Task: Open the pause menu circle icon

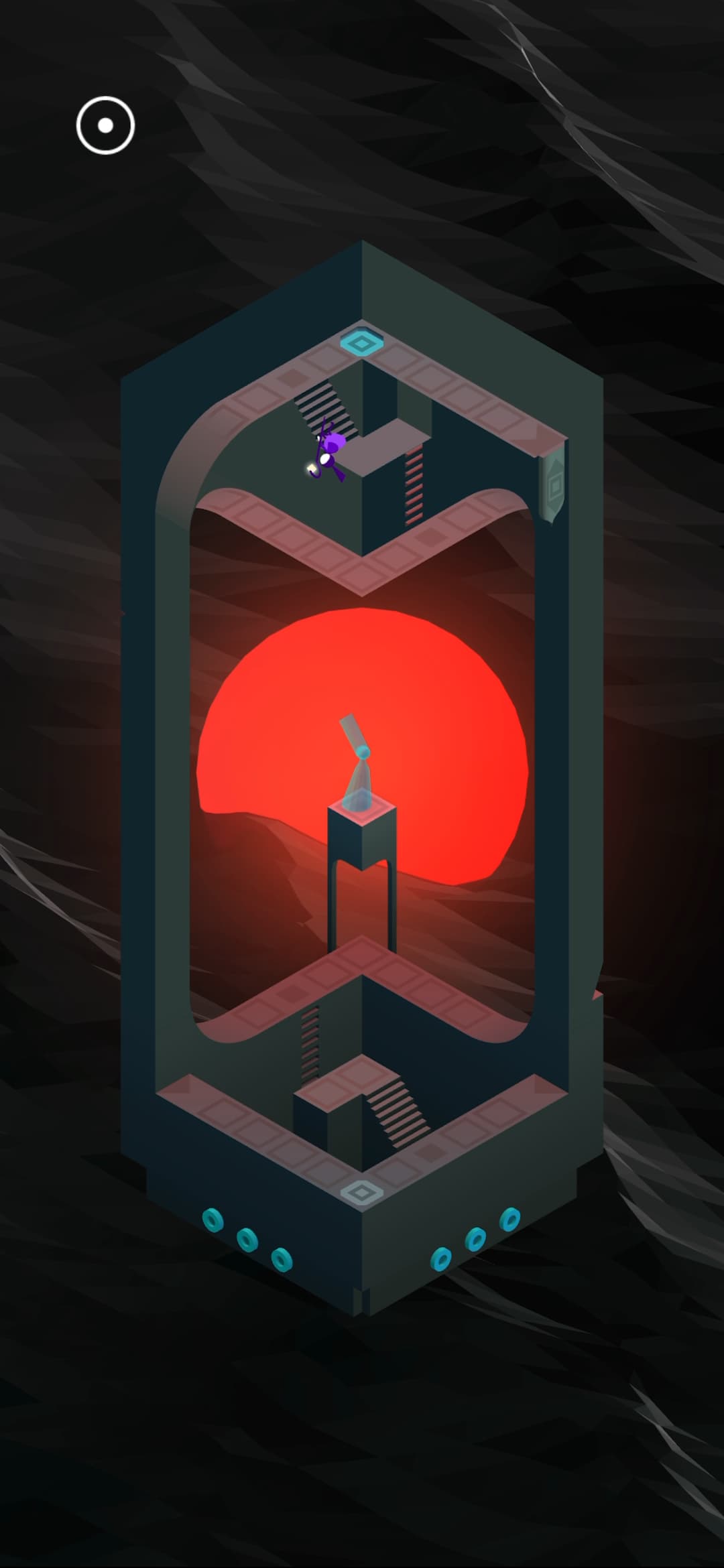Action: pyautogui.click(x=105, y=125)
